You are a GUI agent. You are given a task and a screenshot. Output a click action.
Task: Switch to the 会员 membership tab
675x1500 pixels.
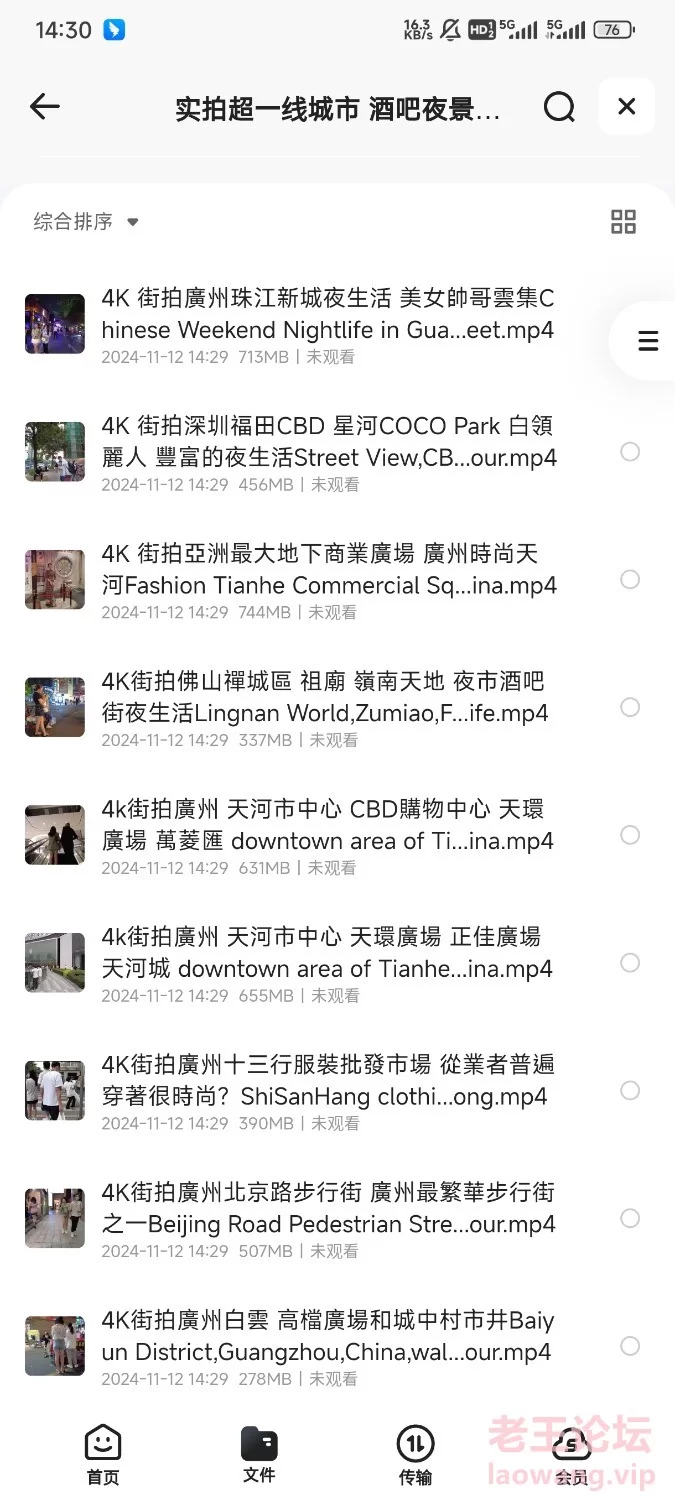tap(571, 1455)
